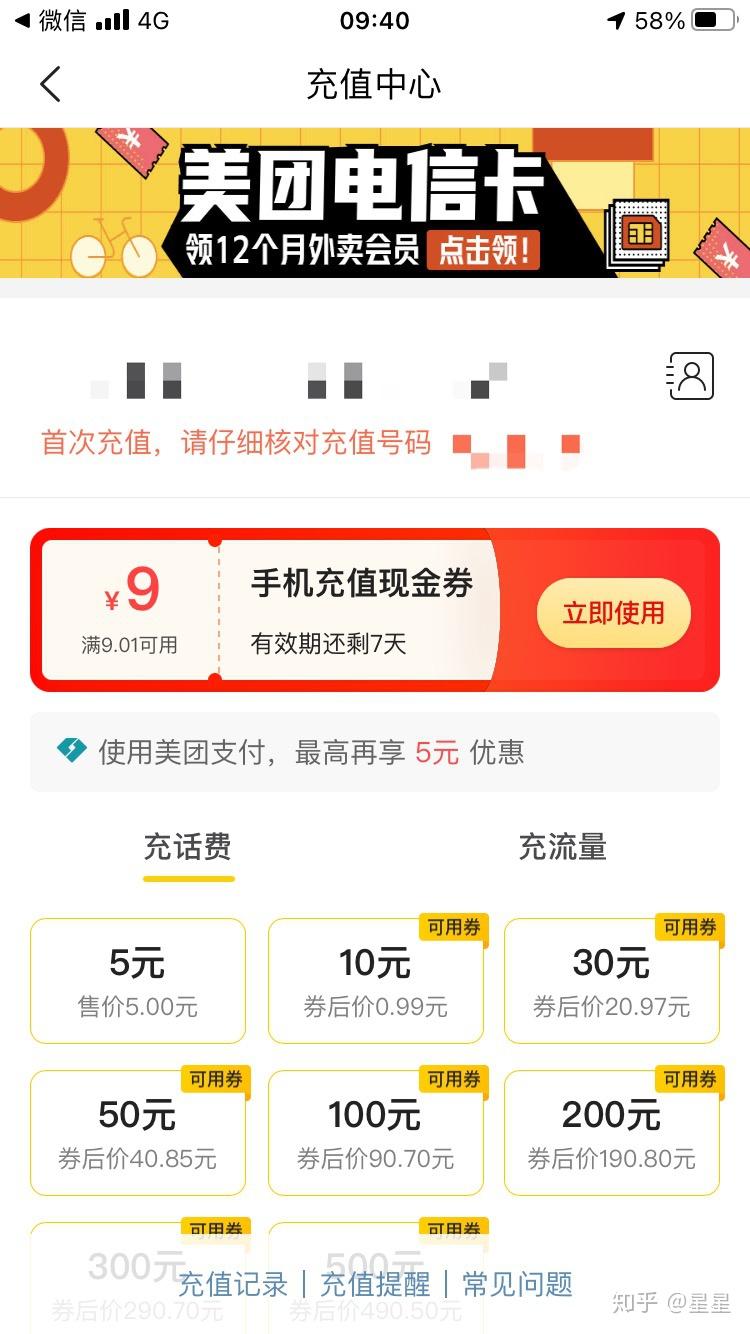Image resolution: width=750 pixels, height=1334 pixels.
Task: Switch to the 充流量 tab
Action: coord(562,848)
